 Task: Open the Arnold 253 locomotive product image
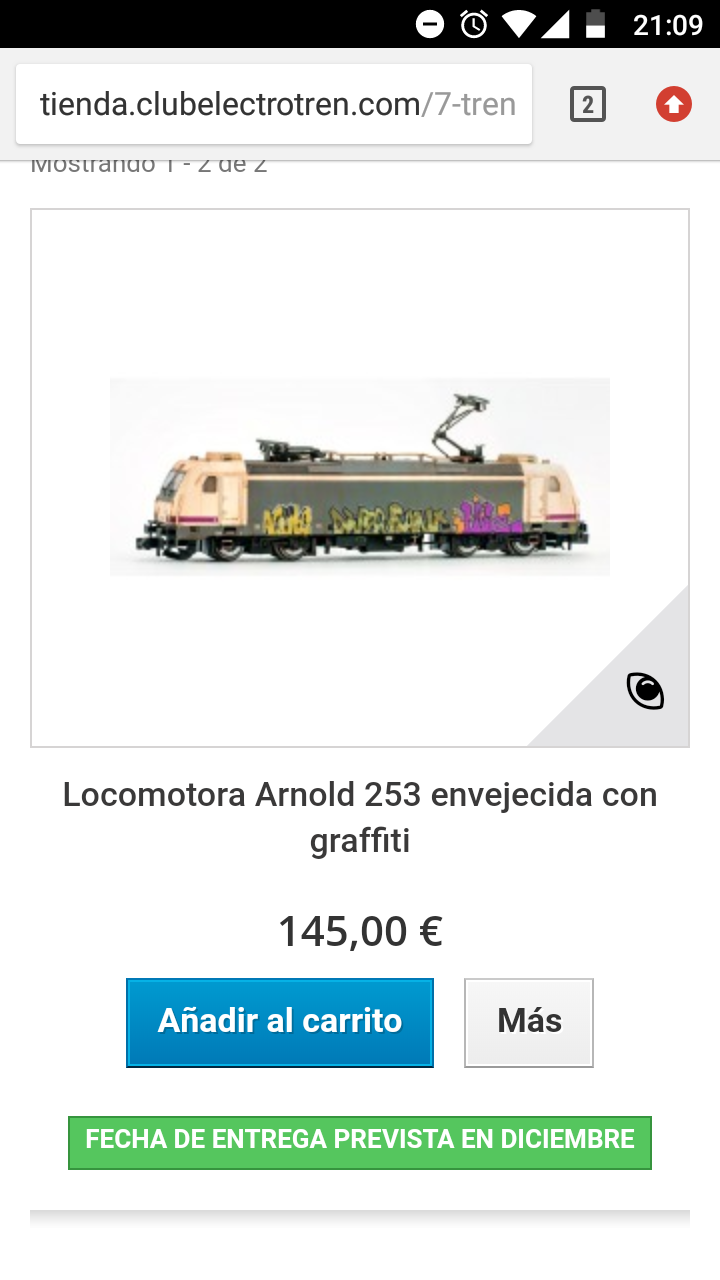pos(360,477)
